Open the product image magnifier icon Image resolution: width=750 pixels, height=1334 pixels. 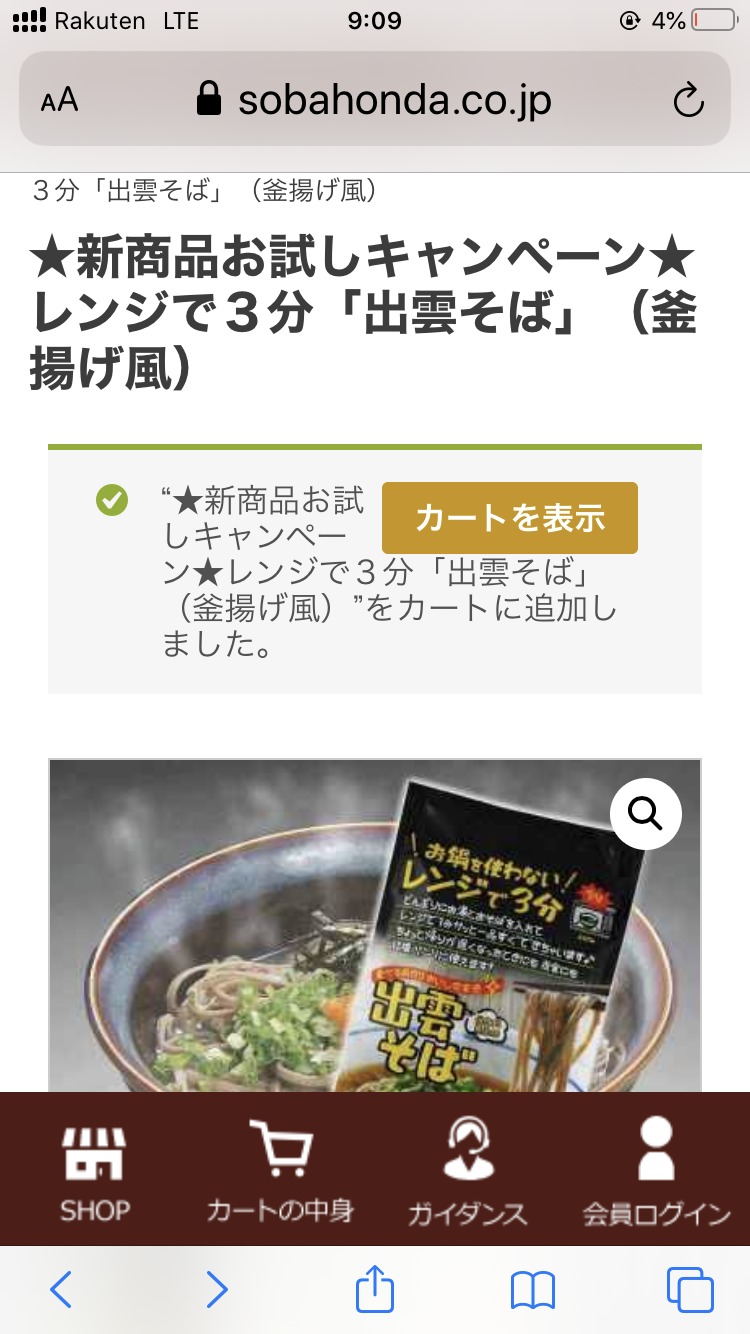click(646, 814)
